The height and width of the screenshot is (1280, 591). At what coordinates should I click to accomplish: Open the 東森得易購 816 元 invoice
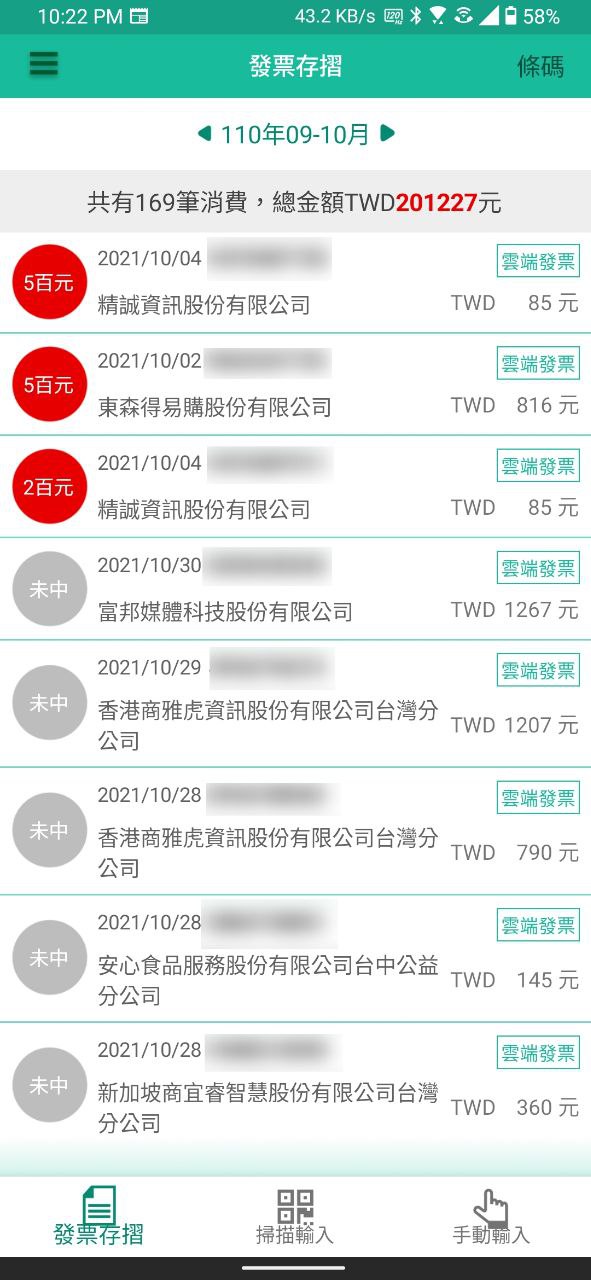pos(295,385)
